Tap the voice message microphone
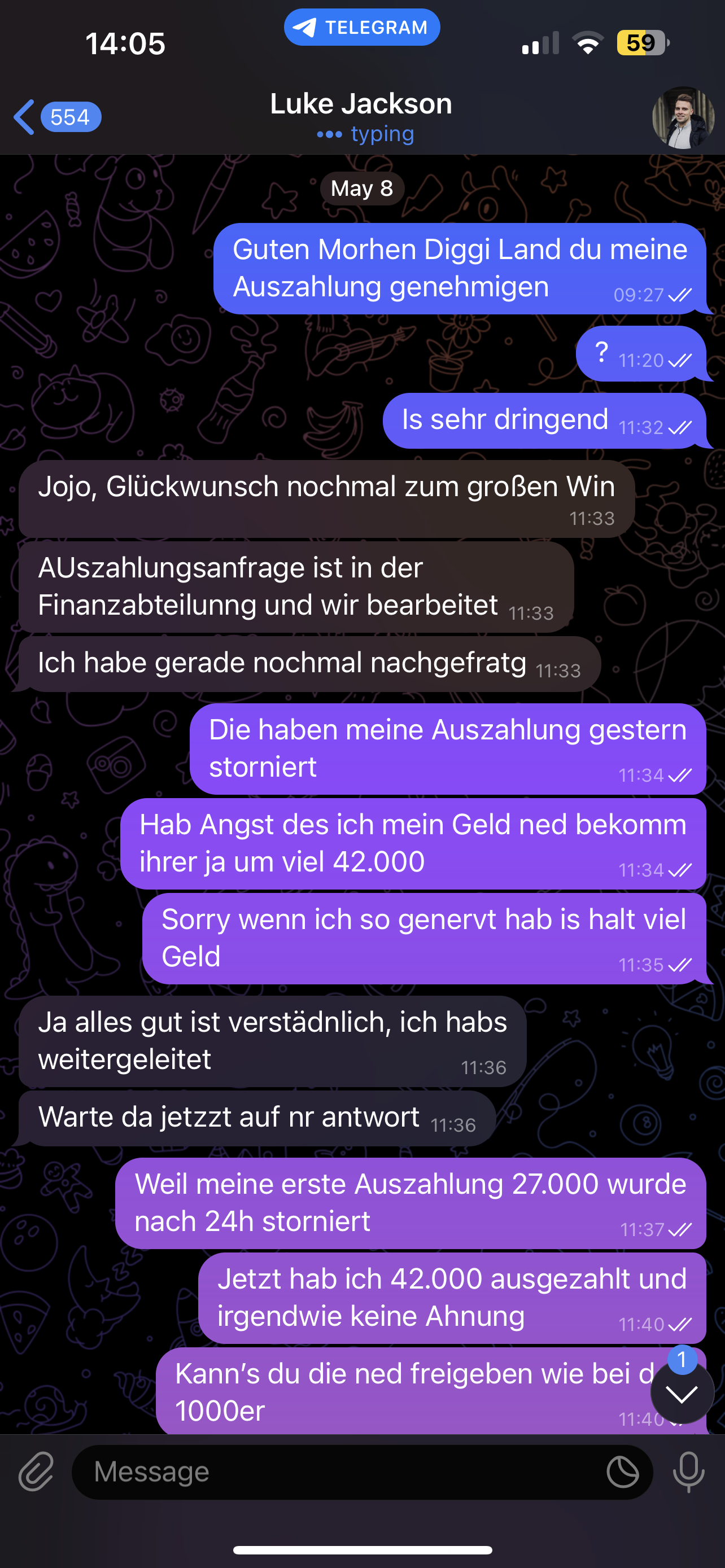 pyautogui.click(x=688, y=1472)
